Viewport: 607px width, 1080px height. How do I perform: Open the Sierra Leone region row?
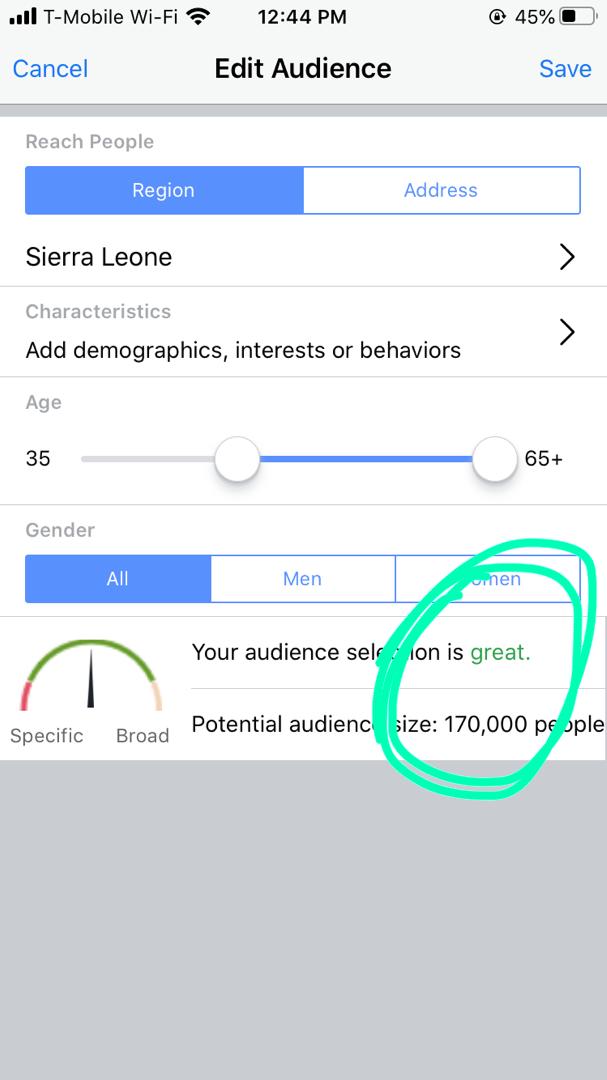coord(300,257)
